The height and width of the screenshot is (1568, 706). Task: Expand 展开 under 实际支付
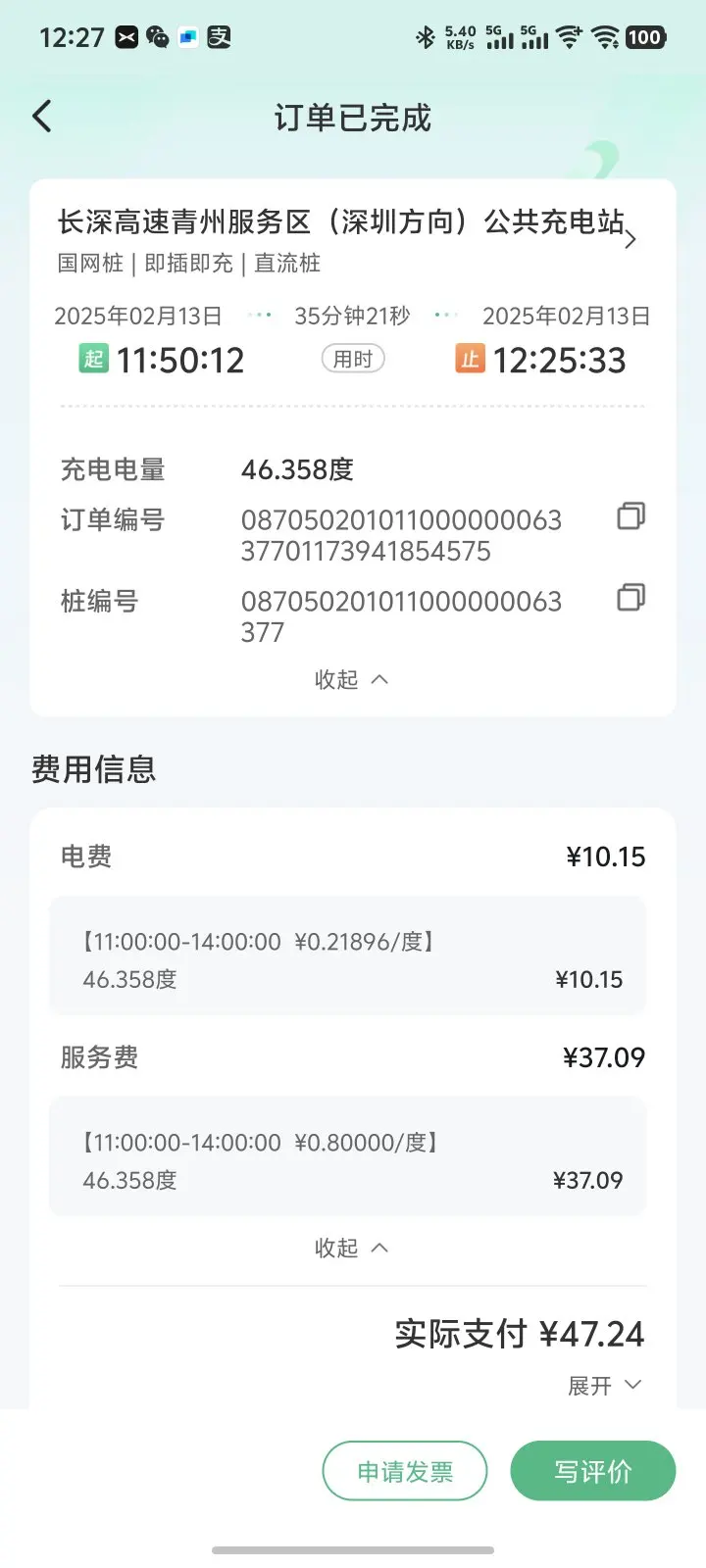click(x=605, y=1386)
